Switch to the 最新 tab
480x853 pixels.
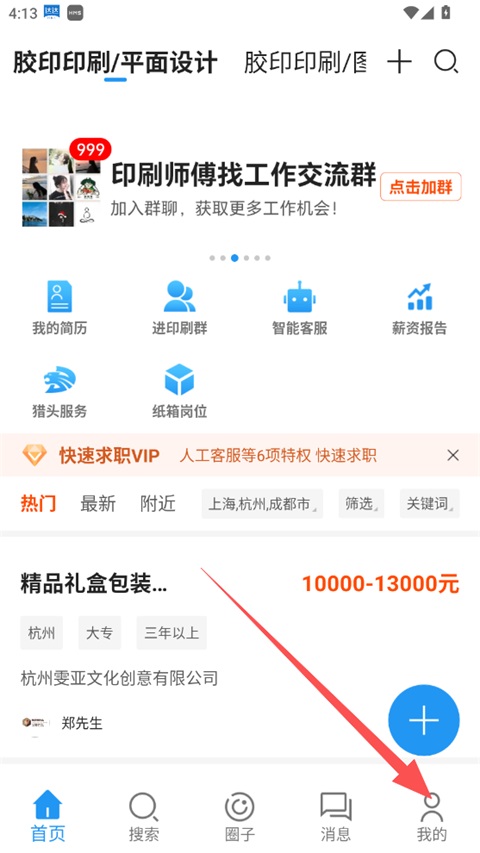tap(98, 504)
